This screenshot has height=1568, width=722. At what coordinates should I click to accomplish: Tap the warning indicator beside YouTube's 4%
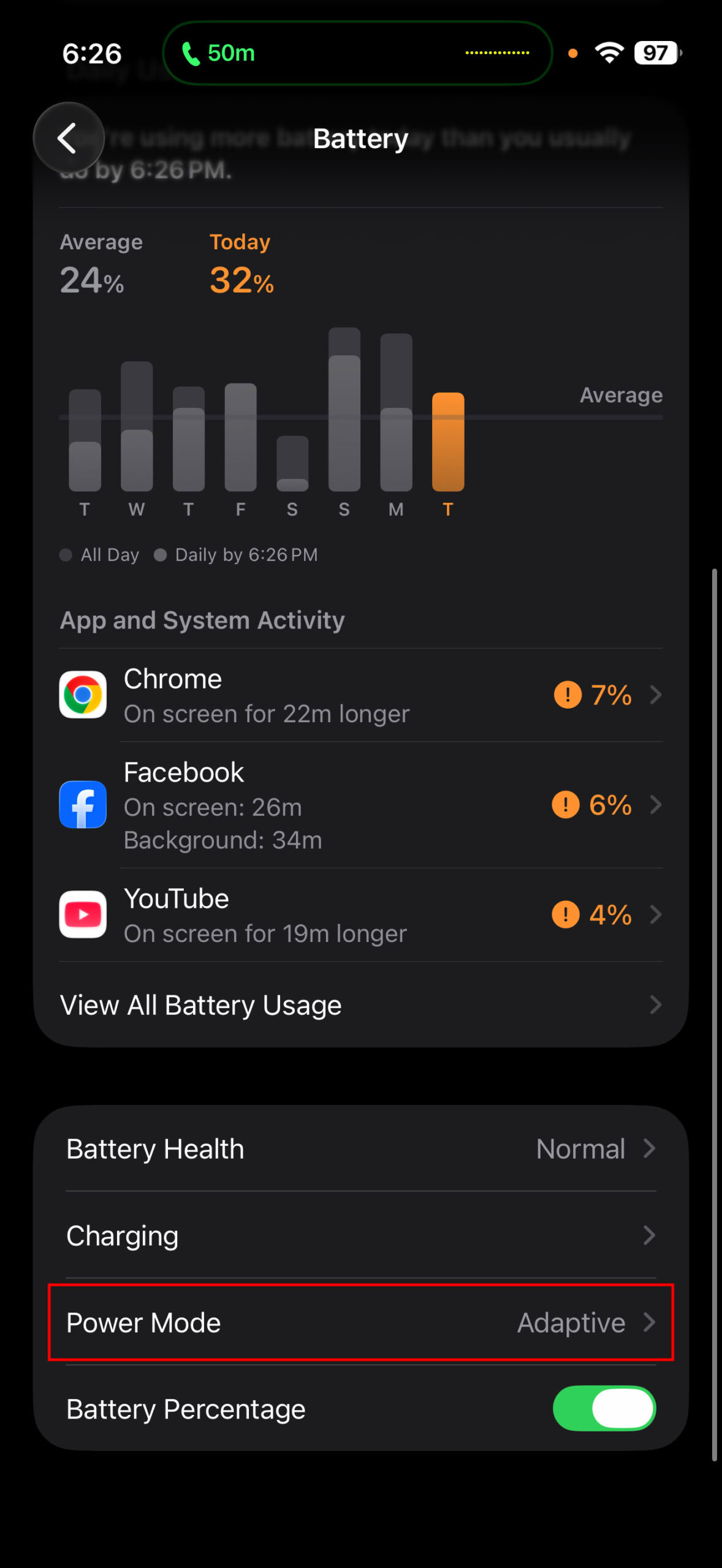(x=565, y=914)
